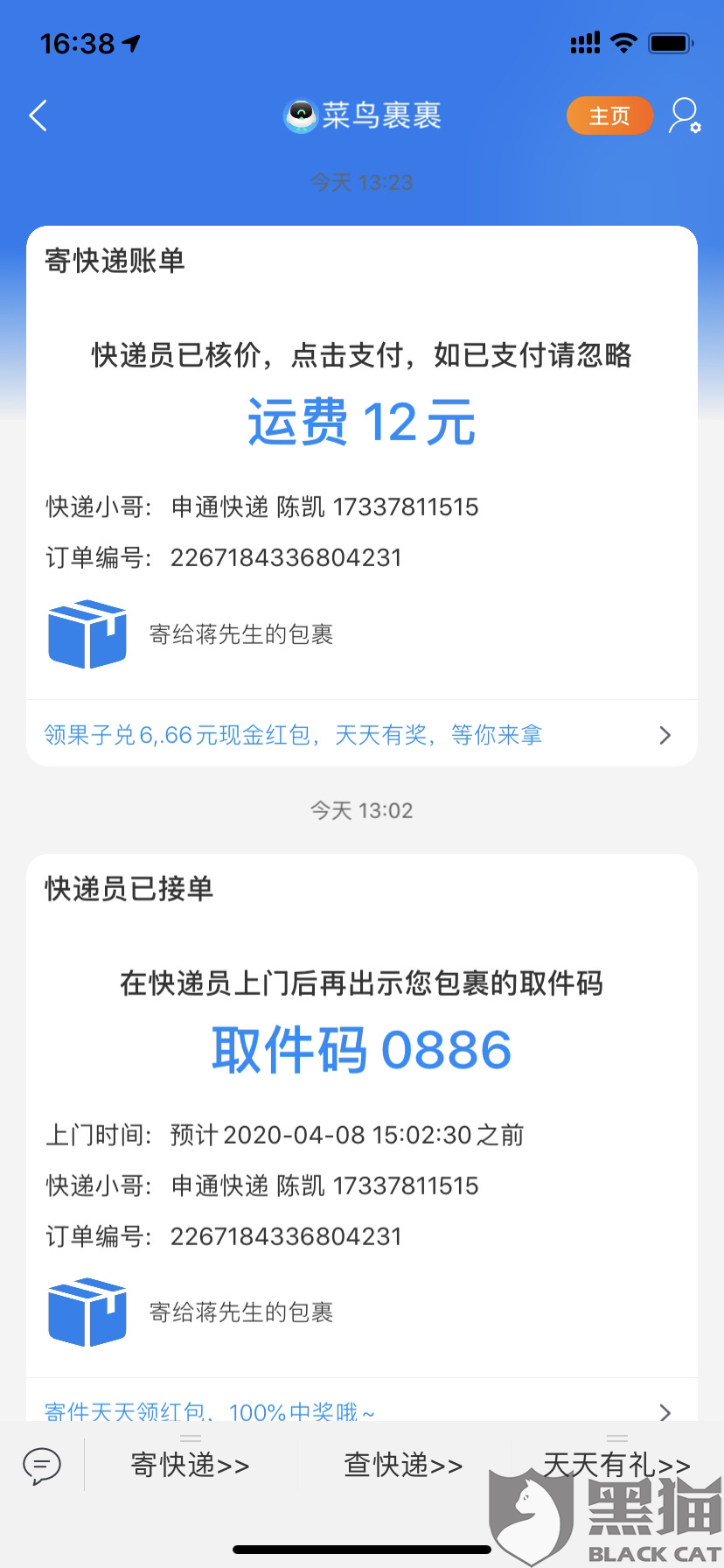This screenshot has height=1568, width=724.
Task: Open the 天天有礼 menu
Action: [616, 1465]
